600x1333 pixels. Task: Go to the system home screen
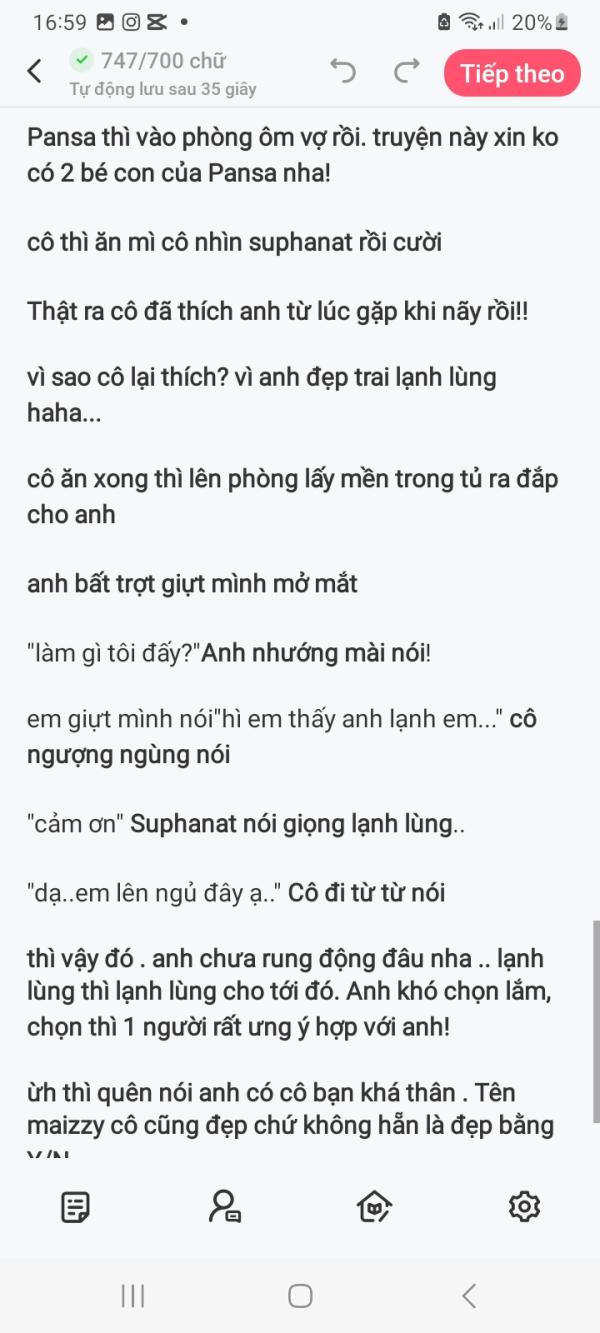300,1296
